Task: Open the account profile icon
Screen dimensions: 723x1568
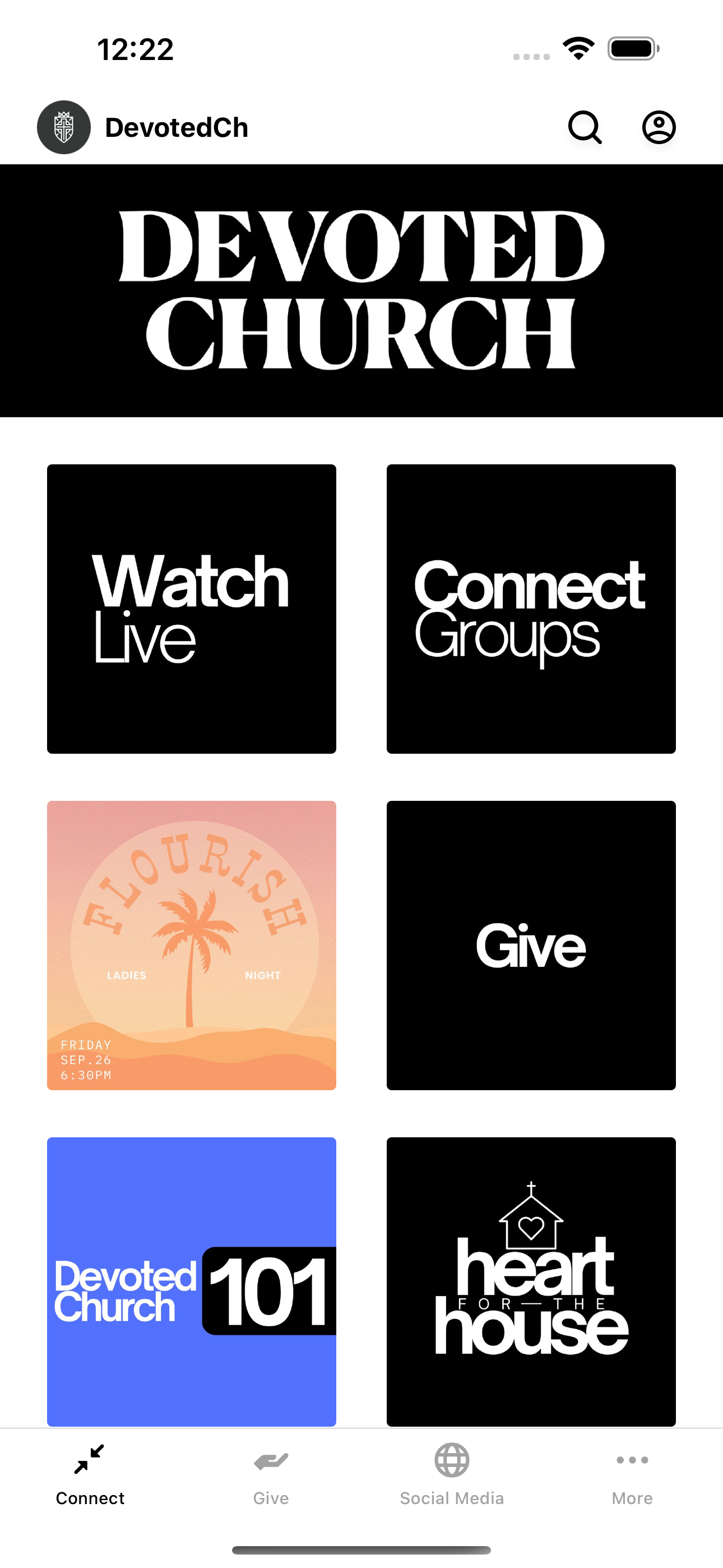Action: point(659,127)
